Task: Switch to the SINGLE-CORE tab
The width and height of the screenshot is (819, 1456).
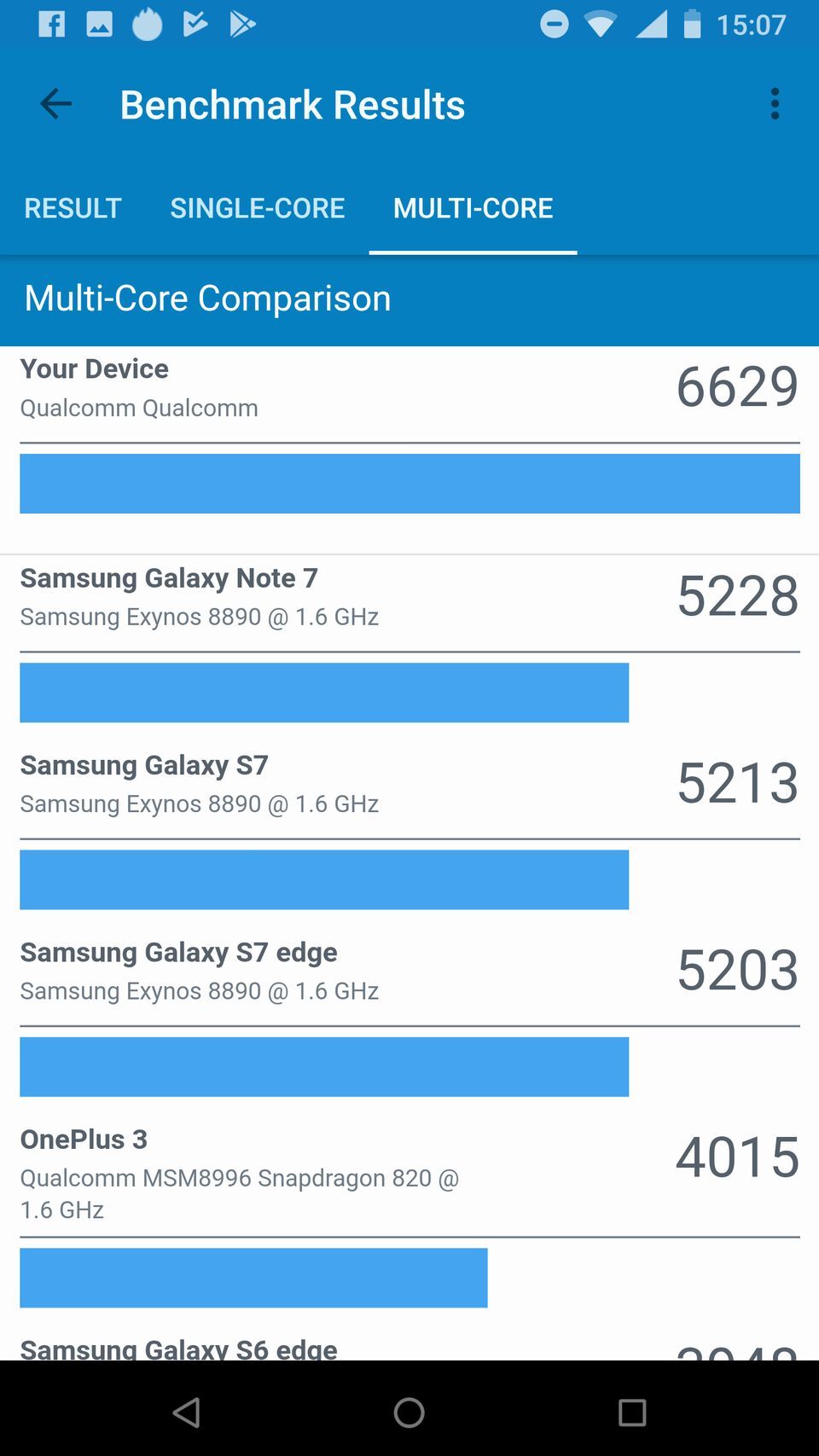Action: coord(257,208)
